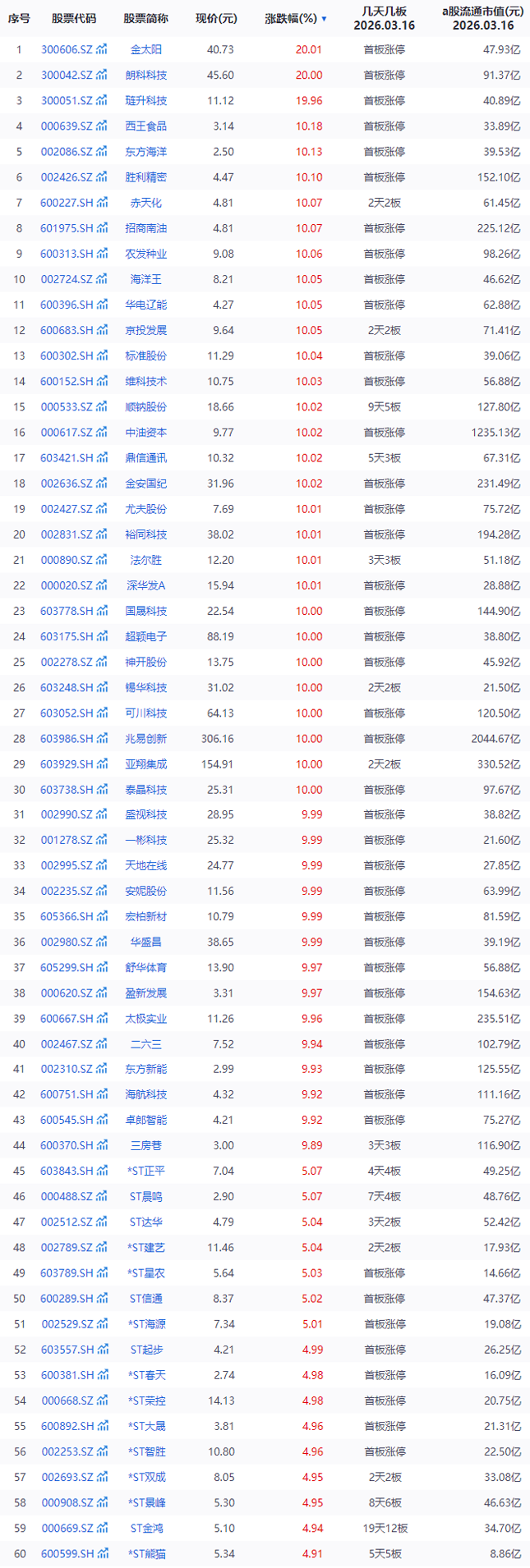Open the ST晨鸣 stock name link

tap(148, 1196)
